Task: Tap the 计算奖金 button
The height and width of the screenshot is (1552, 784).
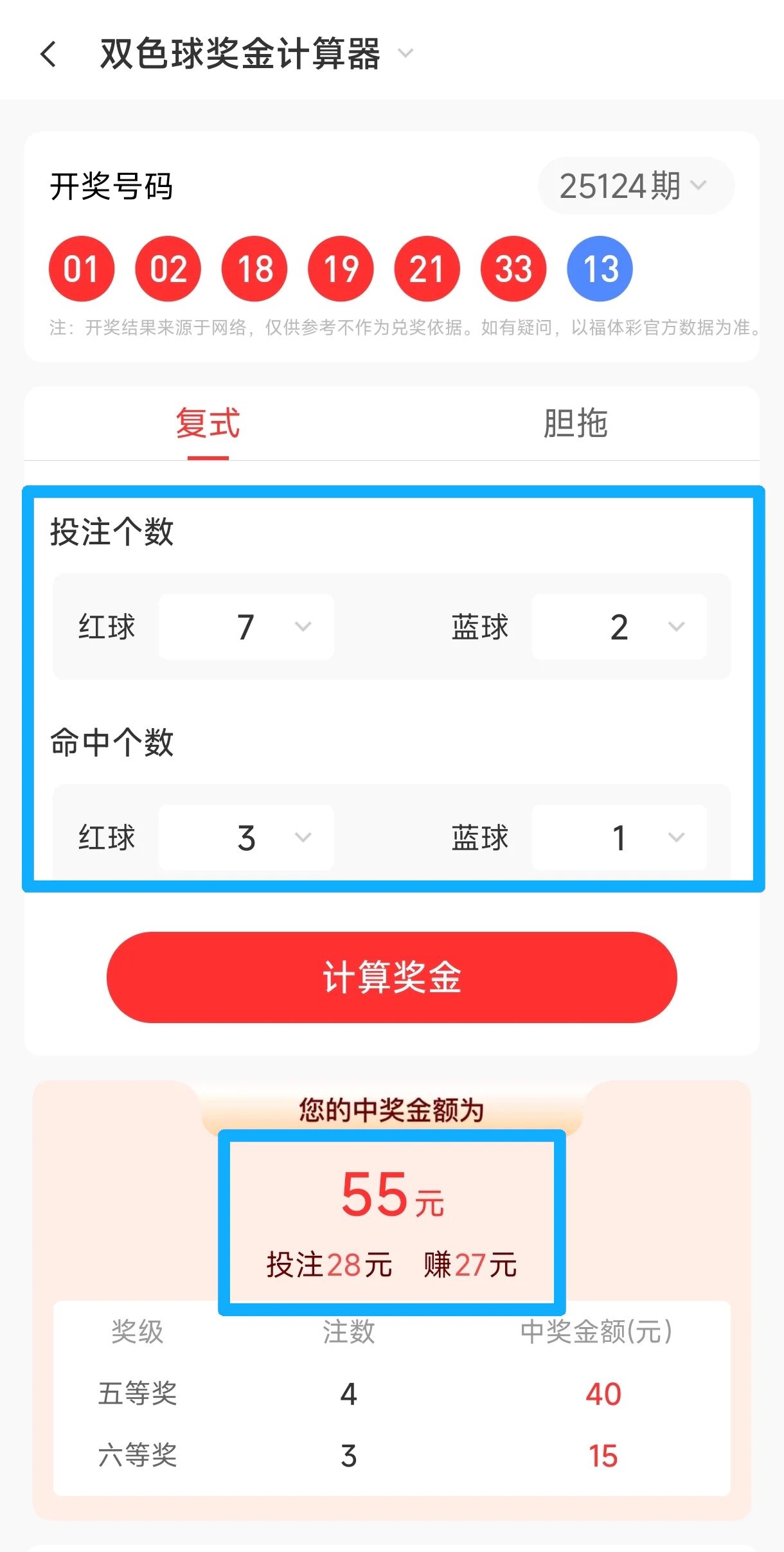Action: 391,977
